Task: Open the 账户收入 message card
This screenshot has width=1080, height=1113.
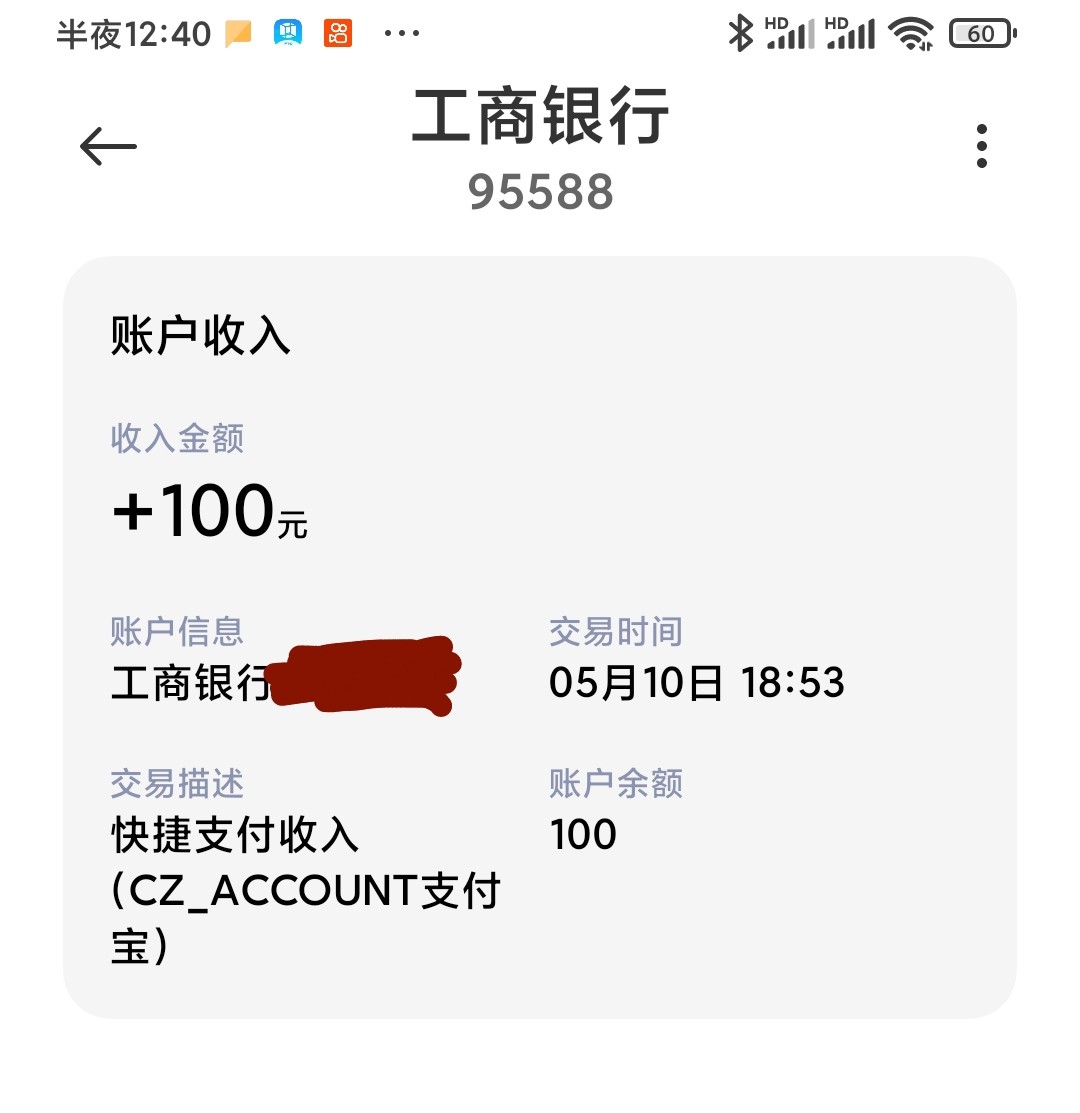Action: [x=540, y=637]
